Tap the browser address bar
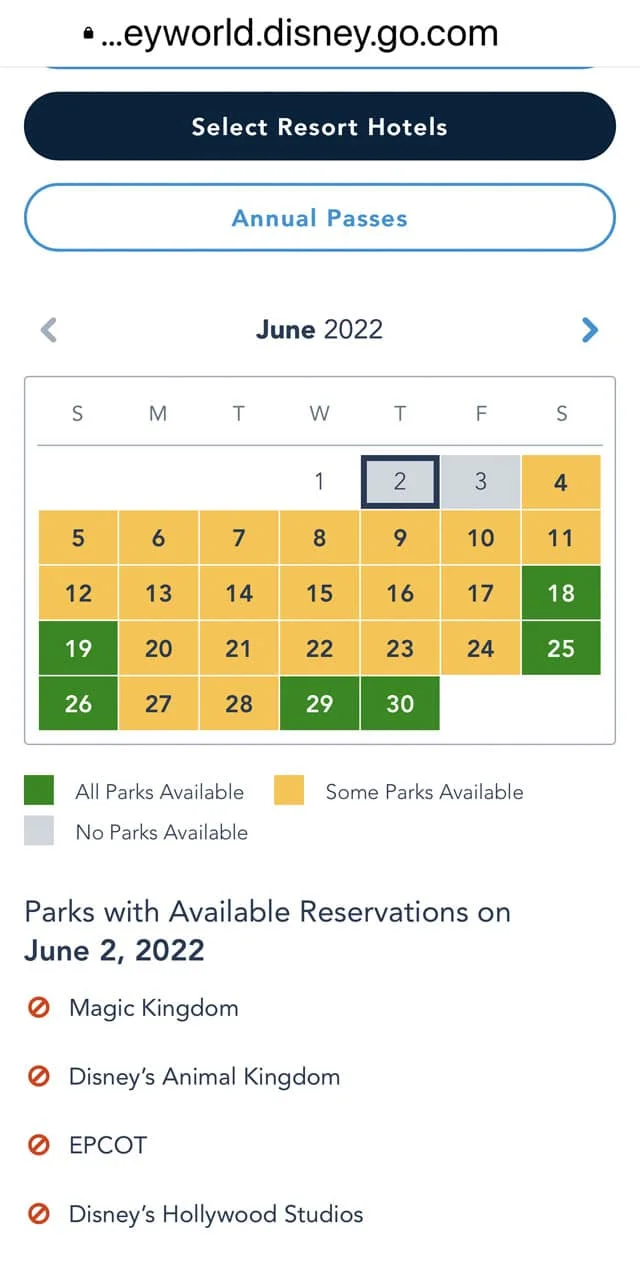Viewport: 640px width, 1262px height. pos(320,34)
